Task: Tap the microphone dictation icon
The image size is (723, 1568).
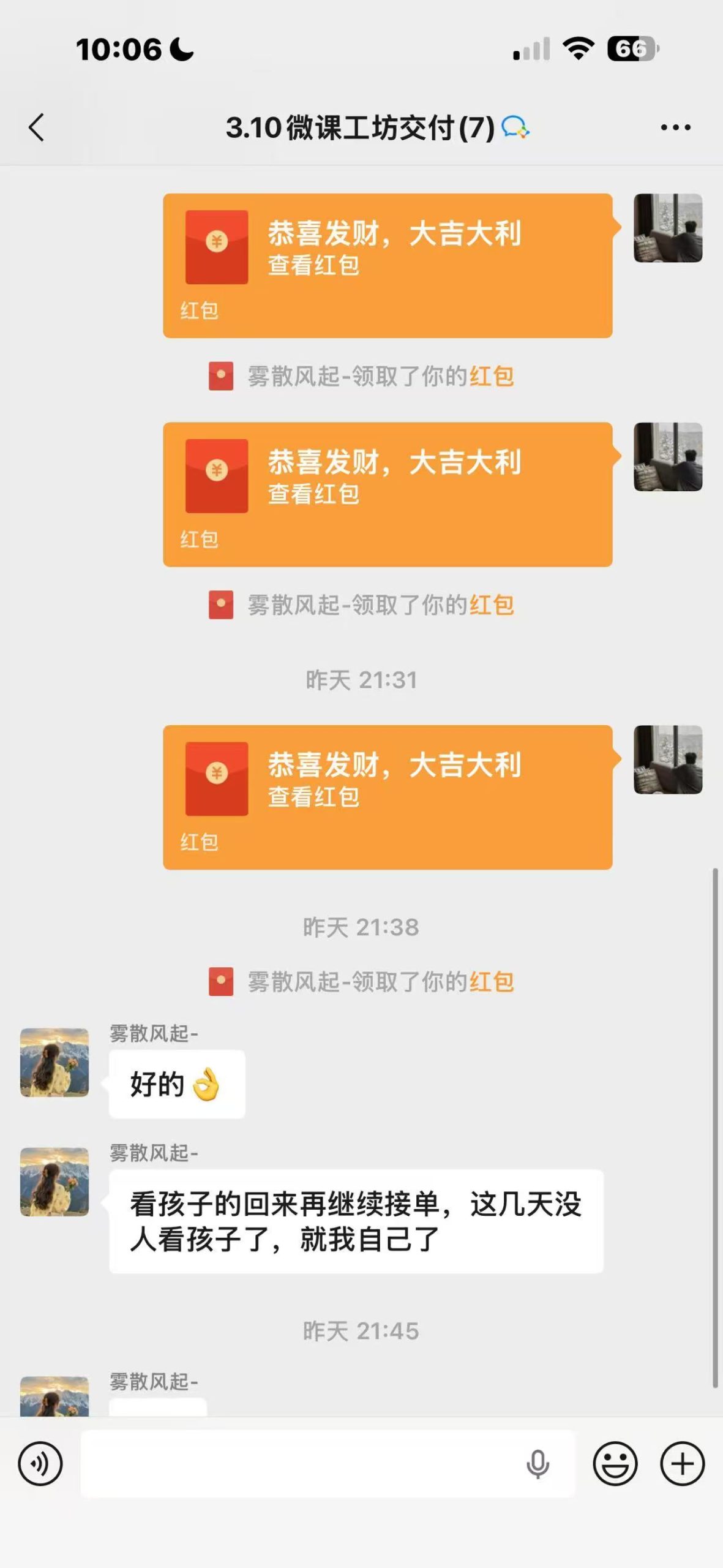Action: tap(538, 1464)
